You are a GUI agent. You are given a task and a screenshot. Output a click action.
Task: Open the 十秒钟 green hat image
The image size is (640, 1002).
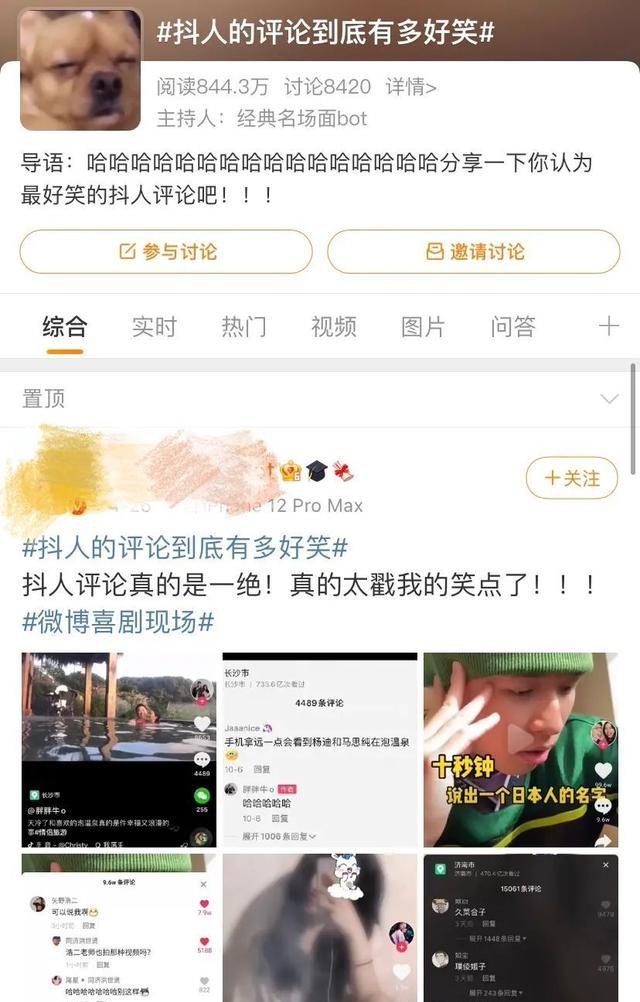point(520,750)
